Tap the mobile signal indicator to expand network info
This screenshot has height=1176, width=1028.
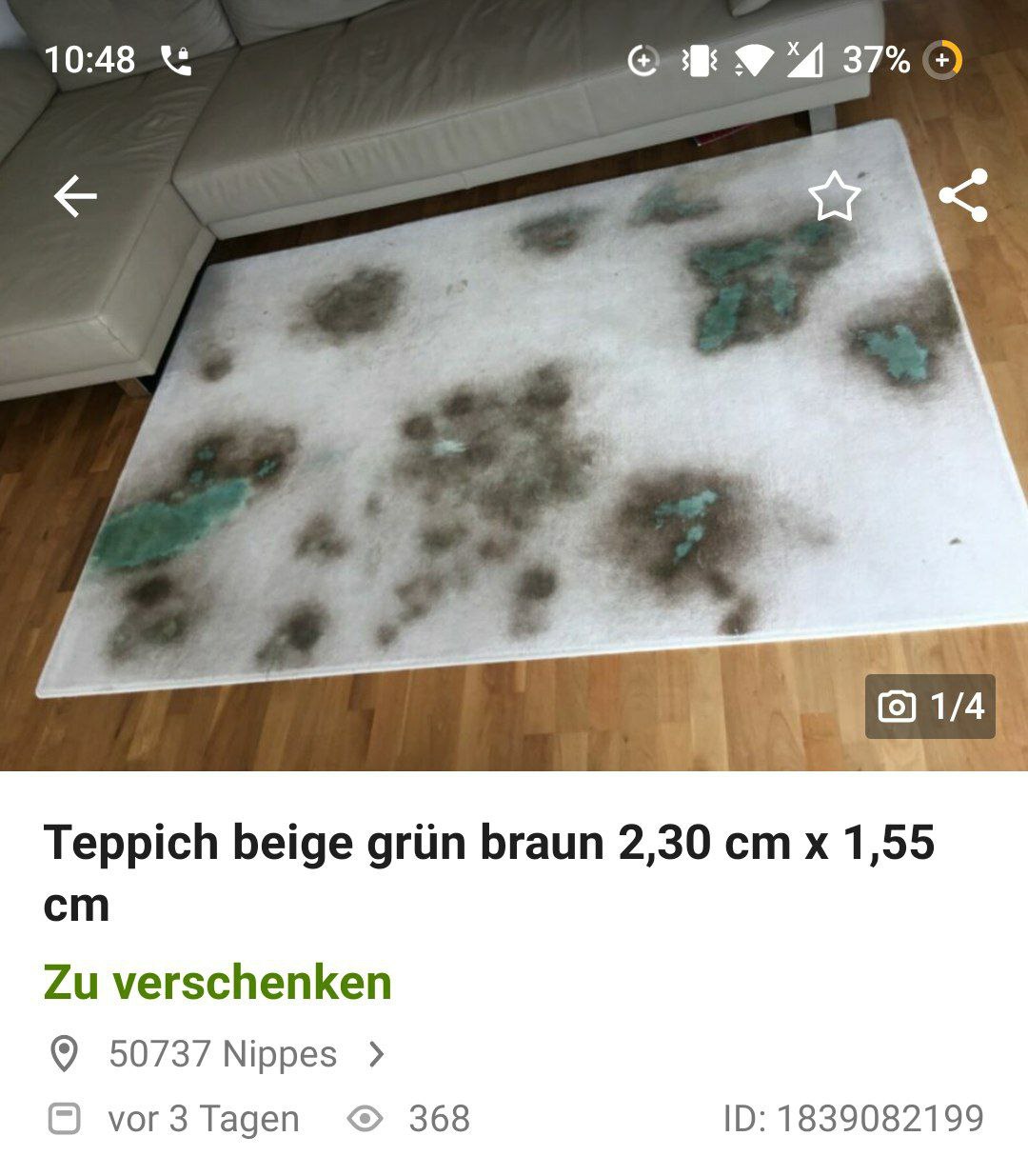804,59
